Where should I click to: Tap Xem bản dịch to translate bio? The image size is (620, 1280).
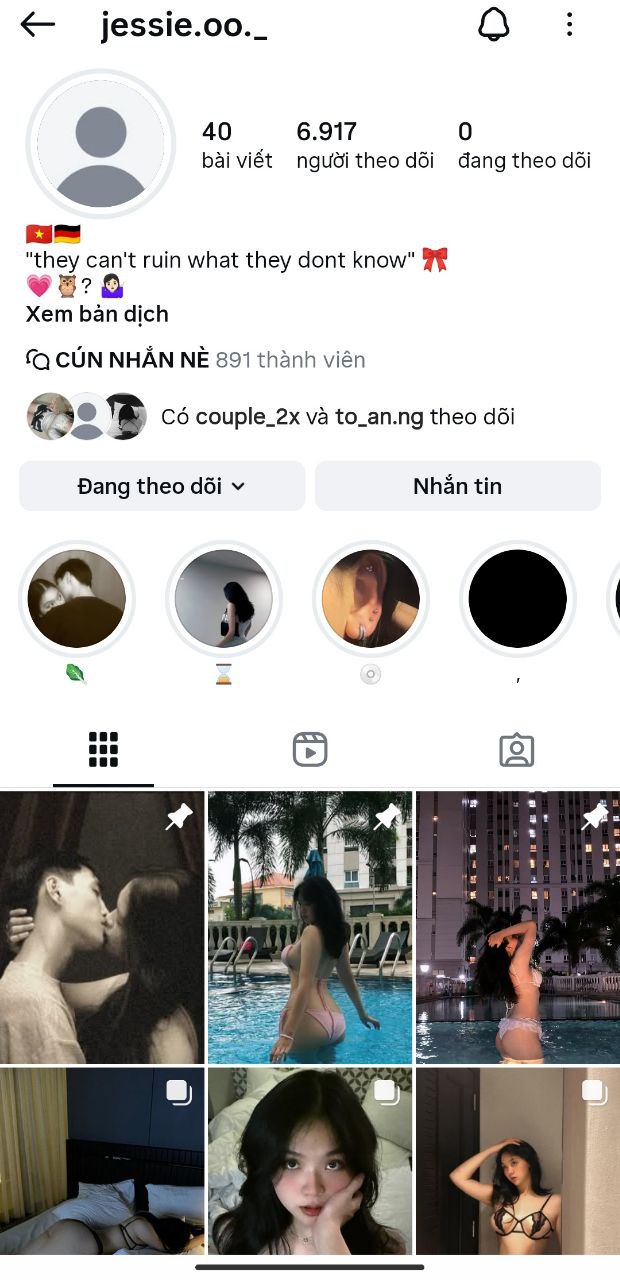[97, 314]
